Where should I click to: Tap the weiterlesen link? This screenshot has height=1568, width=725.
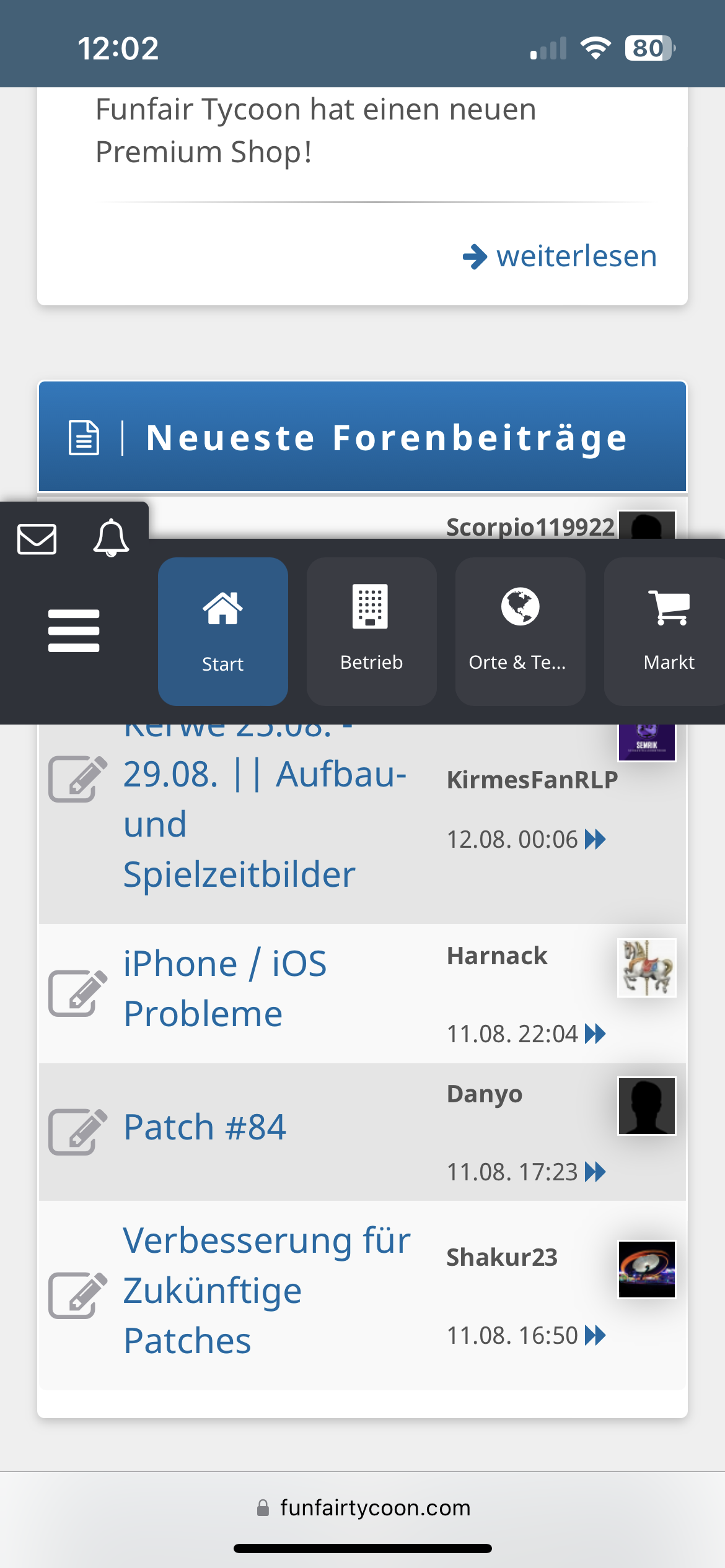(x=560, y=256)
